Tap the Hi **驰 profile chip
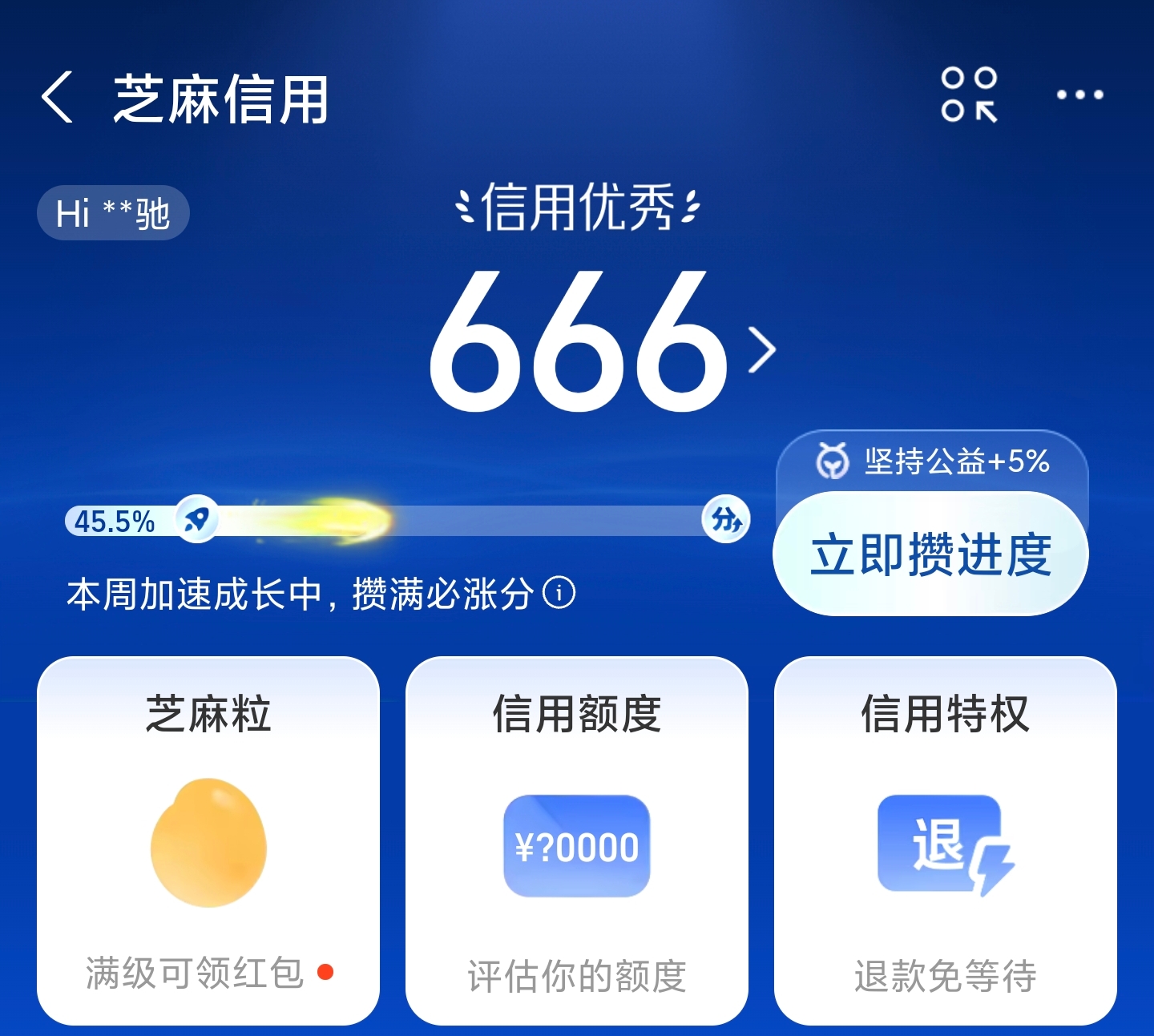Screen dimensions: 1154x1036 coord(113,213)
